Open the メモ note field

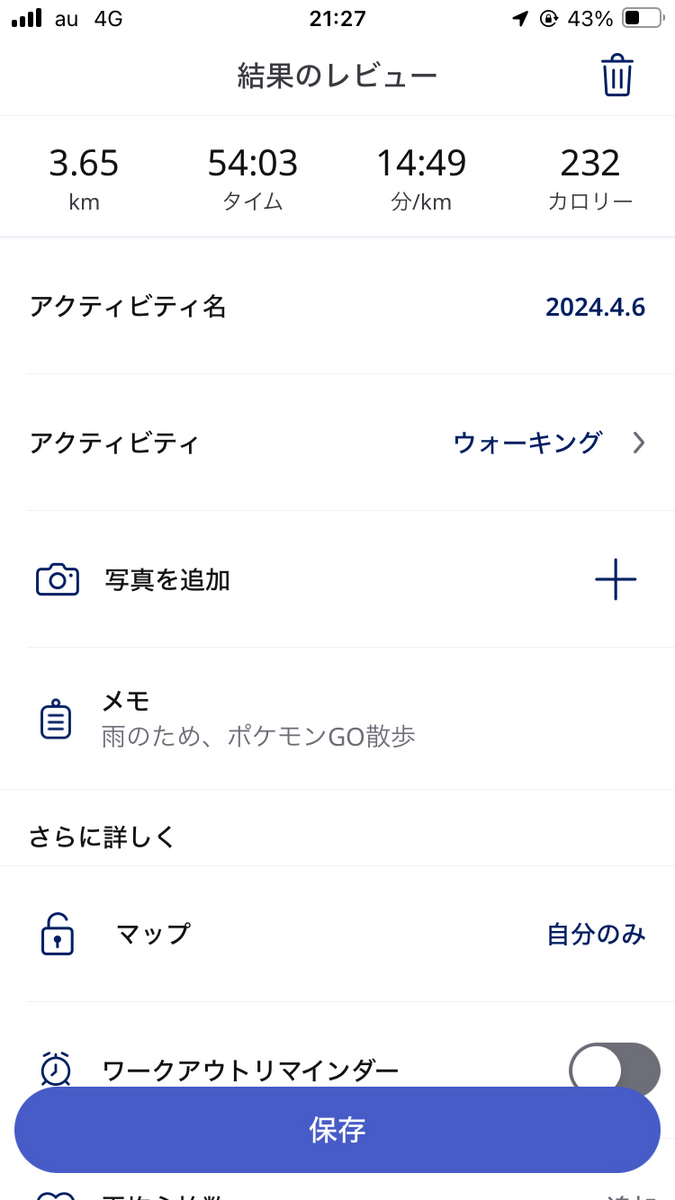pos(337,719)
